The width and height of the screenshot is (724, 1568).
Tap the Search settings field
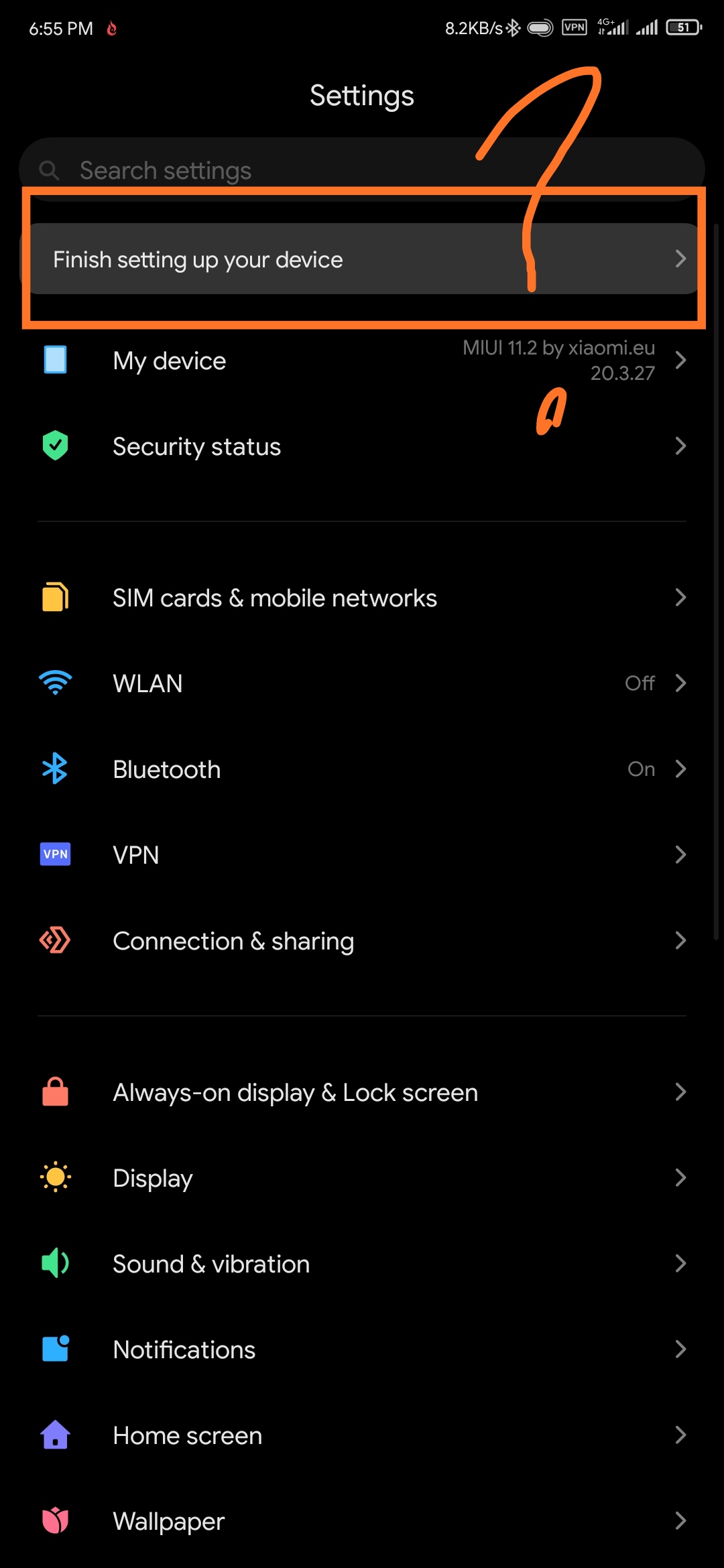coord(362,170)
